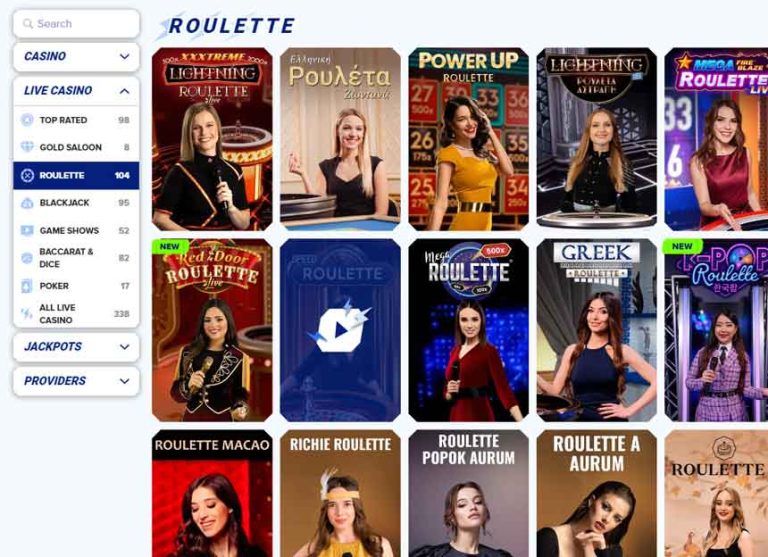This screenshot has width=768, height=557.
Task: Open the search box
Action: [76, 23]
